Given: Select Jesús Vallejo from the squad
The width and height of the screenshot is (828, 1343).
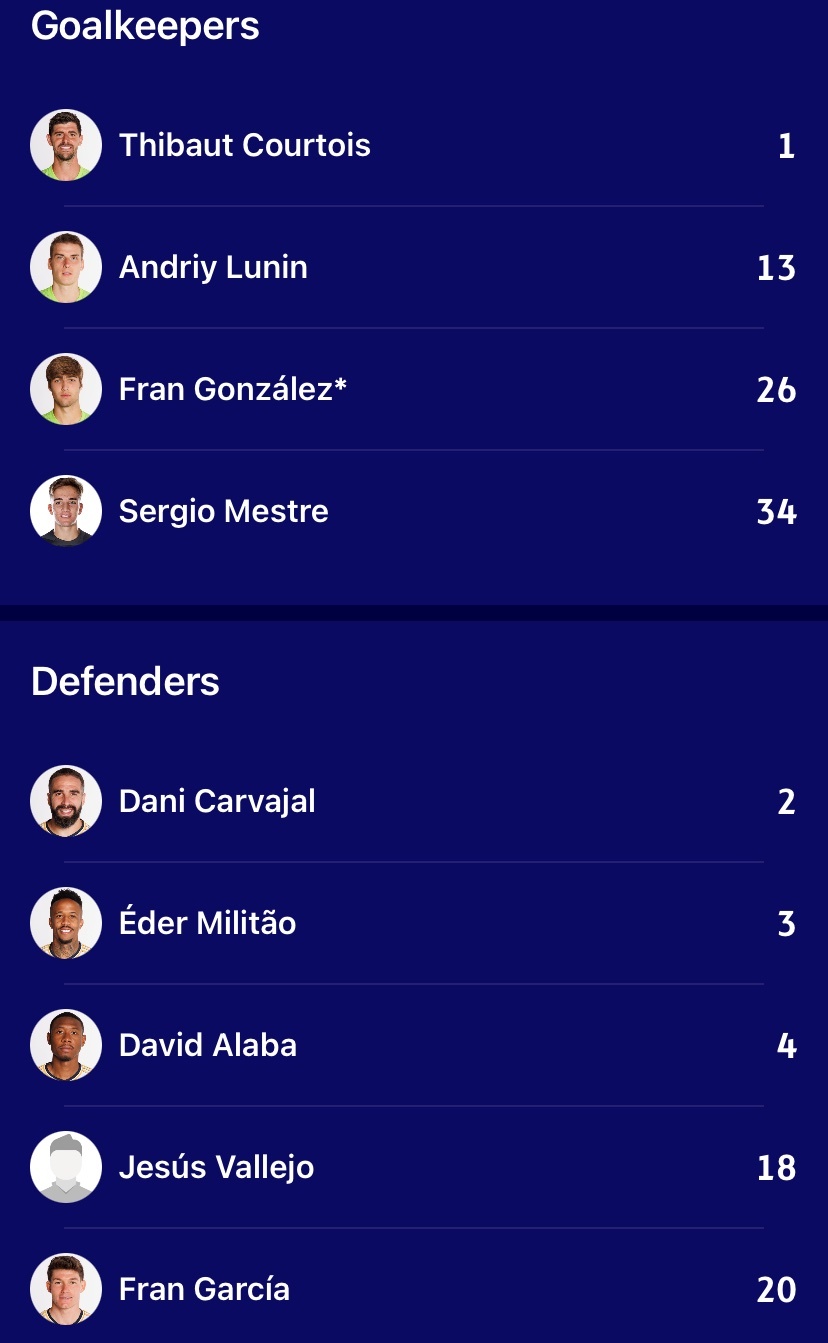Looking at the screenshot, I should coord(216,1167).
